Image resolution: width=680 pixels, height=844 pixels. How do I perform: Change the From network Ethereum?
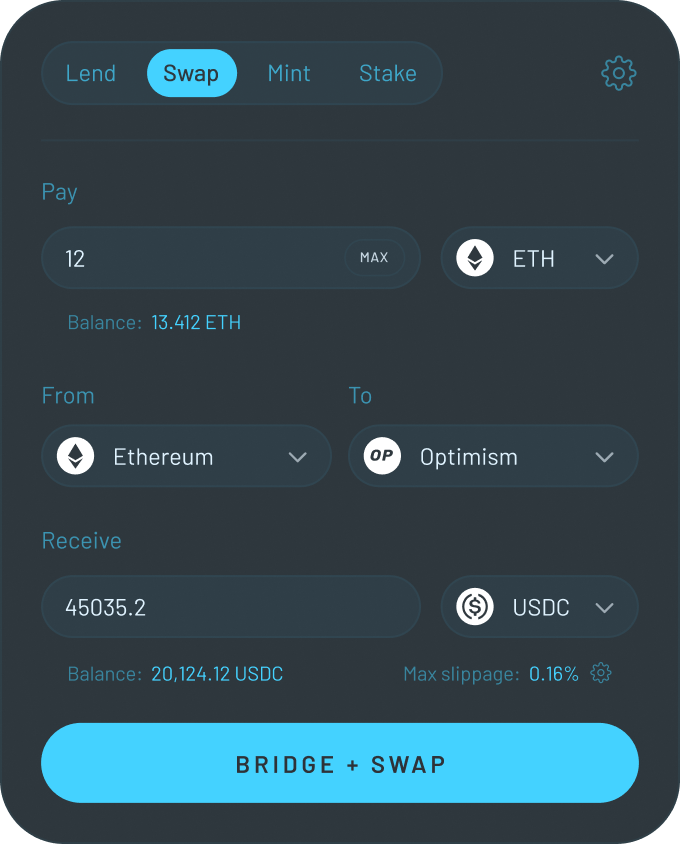point(186,457)
